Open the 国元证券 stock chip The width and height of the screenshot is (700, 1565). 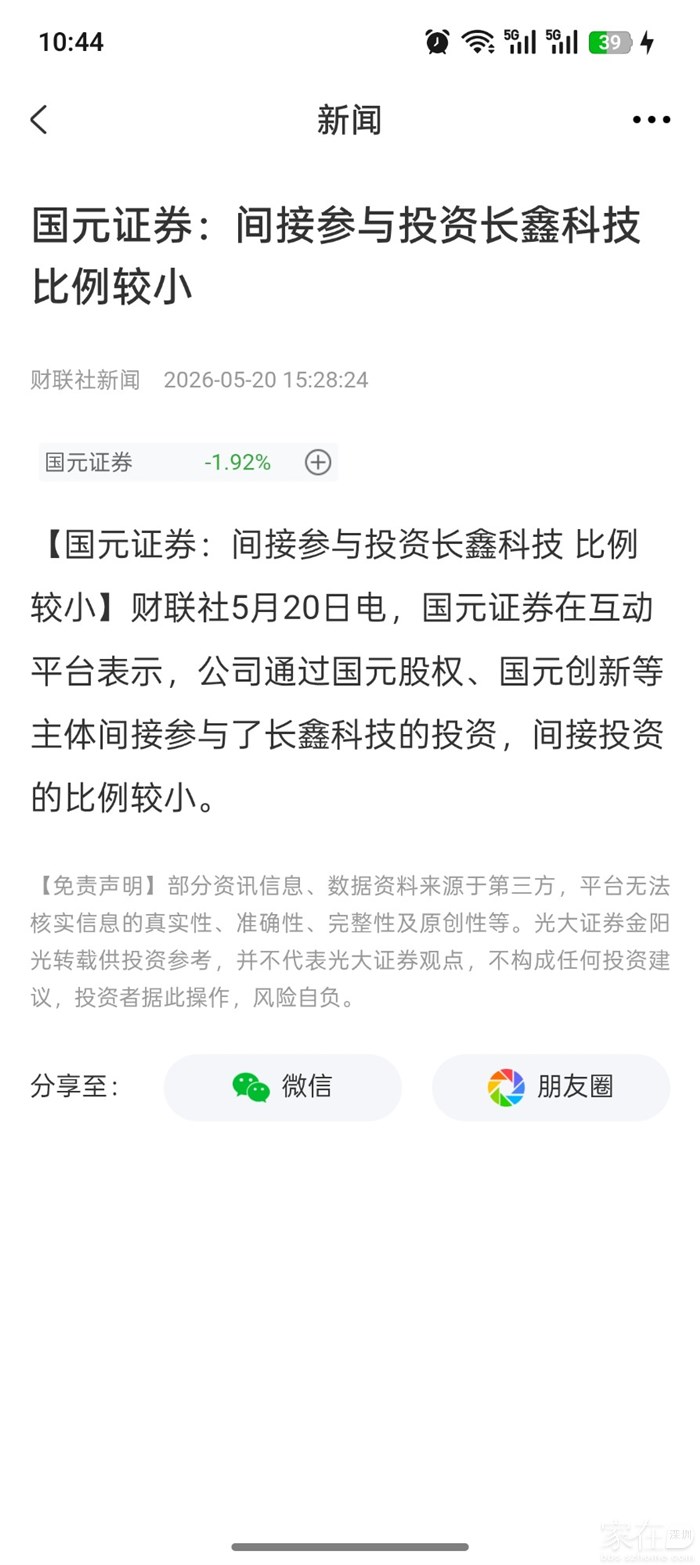click(188, 462)
